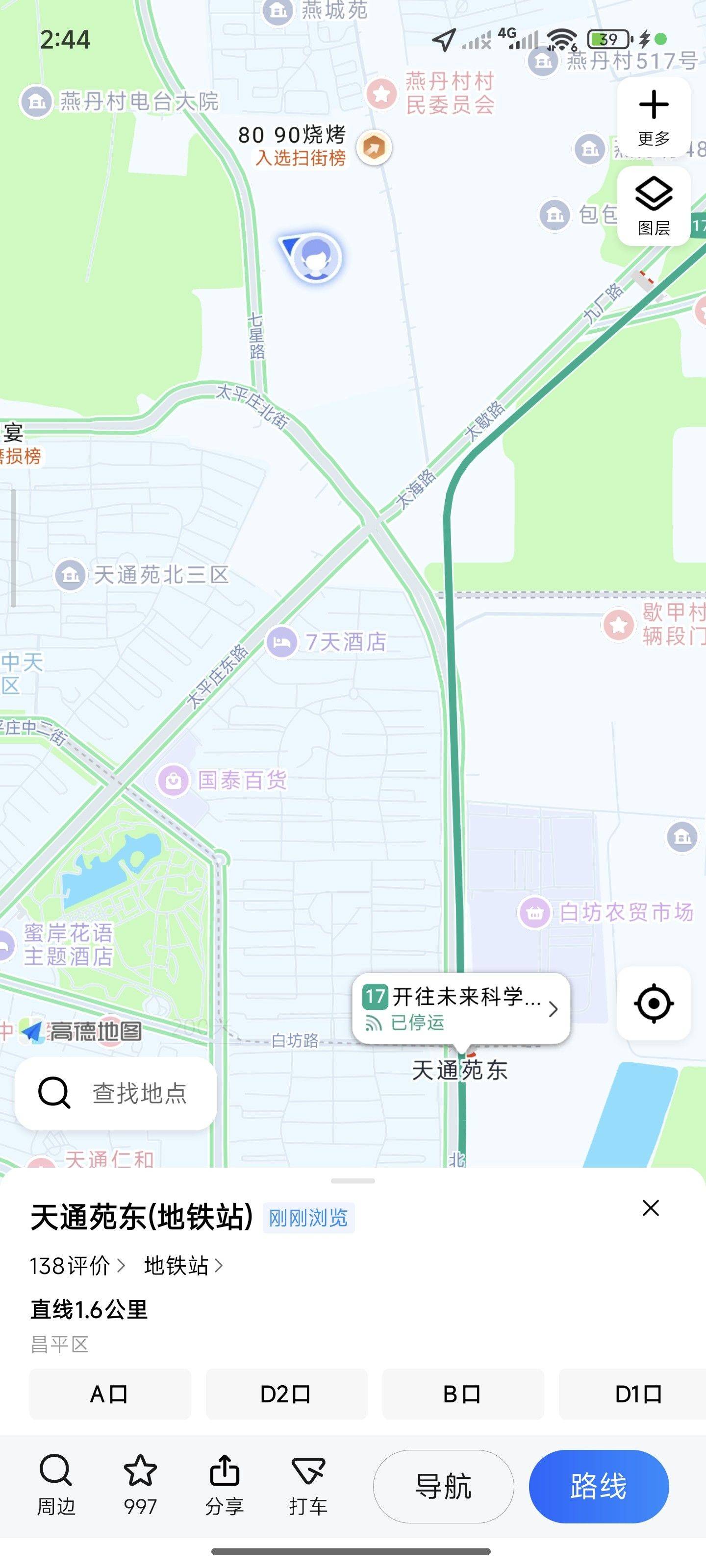Hail a ride with 打车

click(308, 1485)
